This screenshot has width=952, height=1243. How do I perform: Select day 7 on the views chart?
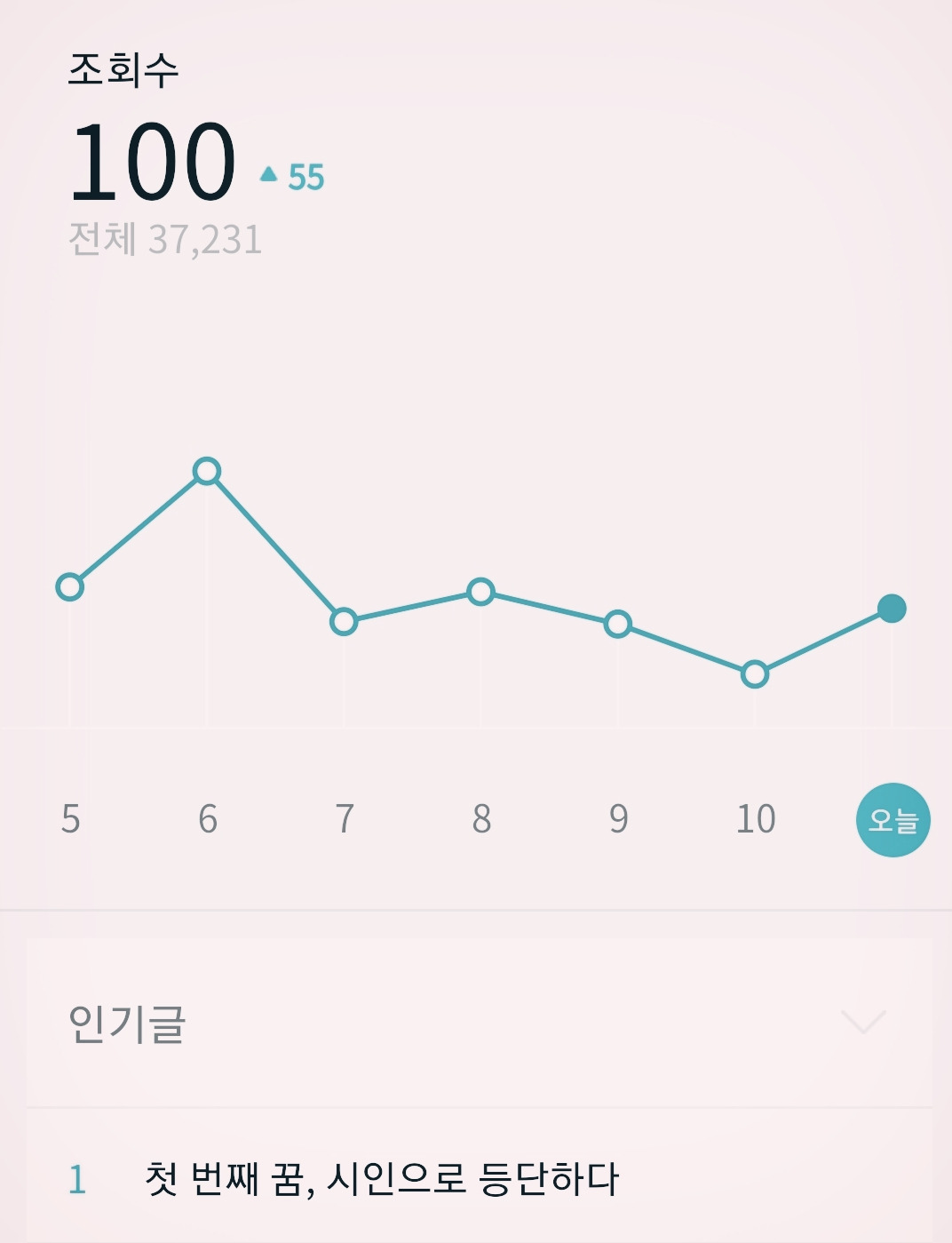pos(345,819)
